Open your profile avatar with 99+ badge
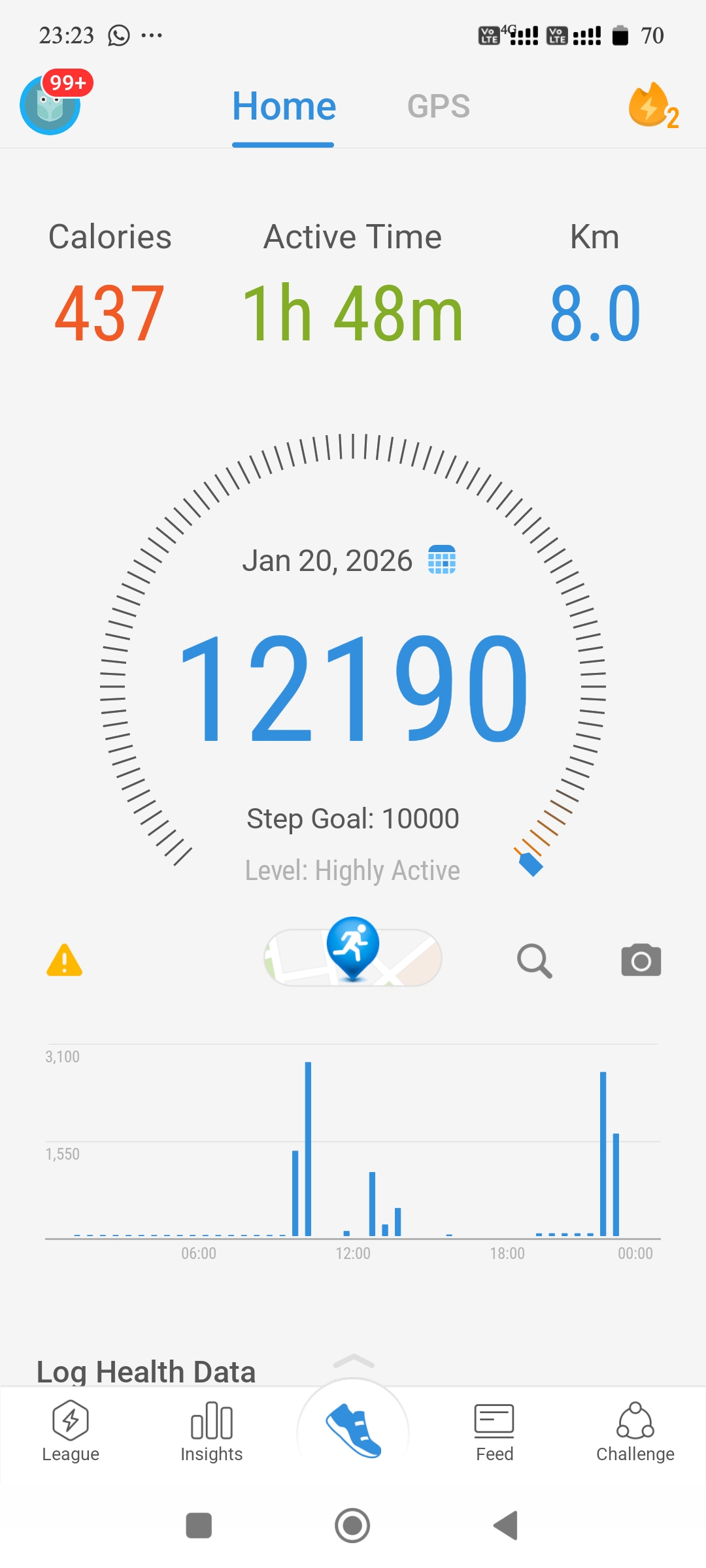This screenshot has height=1568, width=706. tap(51, 106)
